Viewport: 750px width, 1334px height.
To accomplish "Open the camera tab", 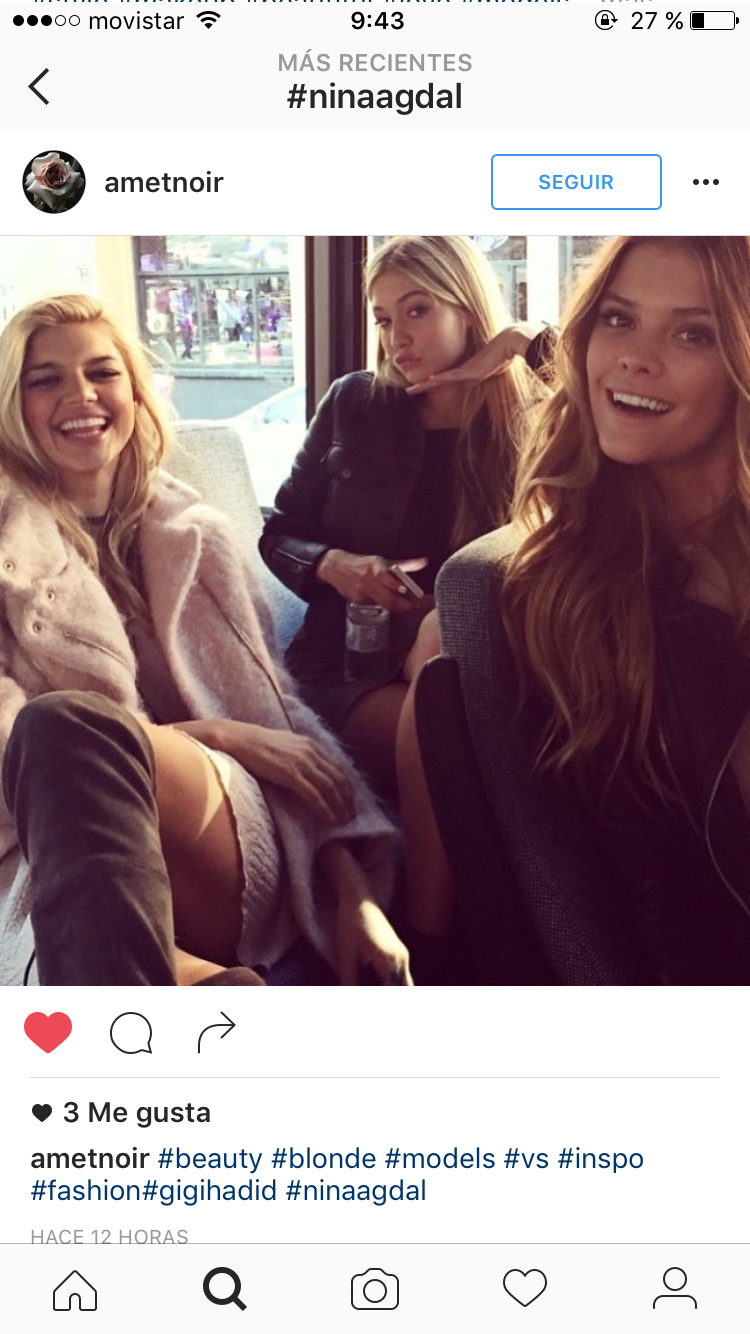I will 375,1289.
